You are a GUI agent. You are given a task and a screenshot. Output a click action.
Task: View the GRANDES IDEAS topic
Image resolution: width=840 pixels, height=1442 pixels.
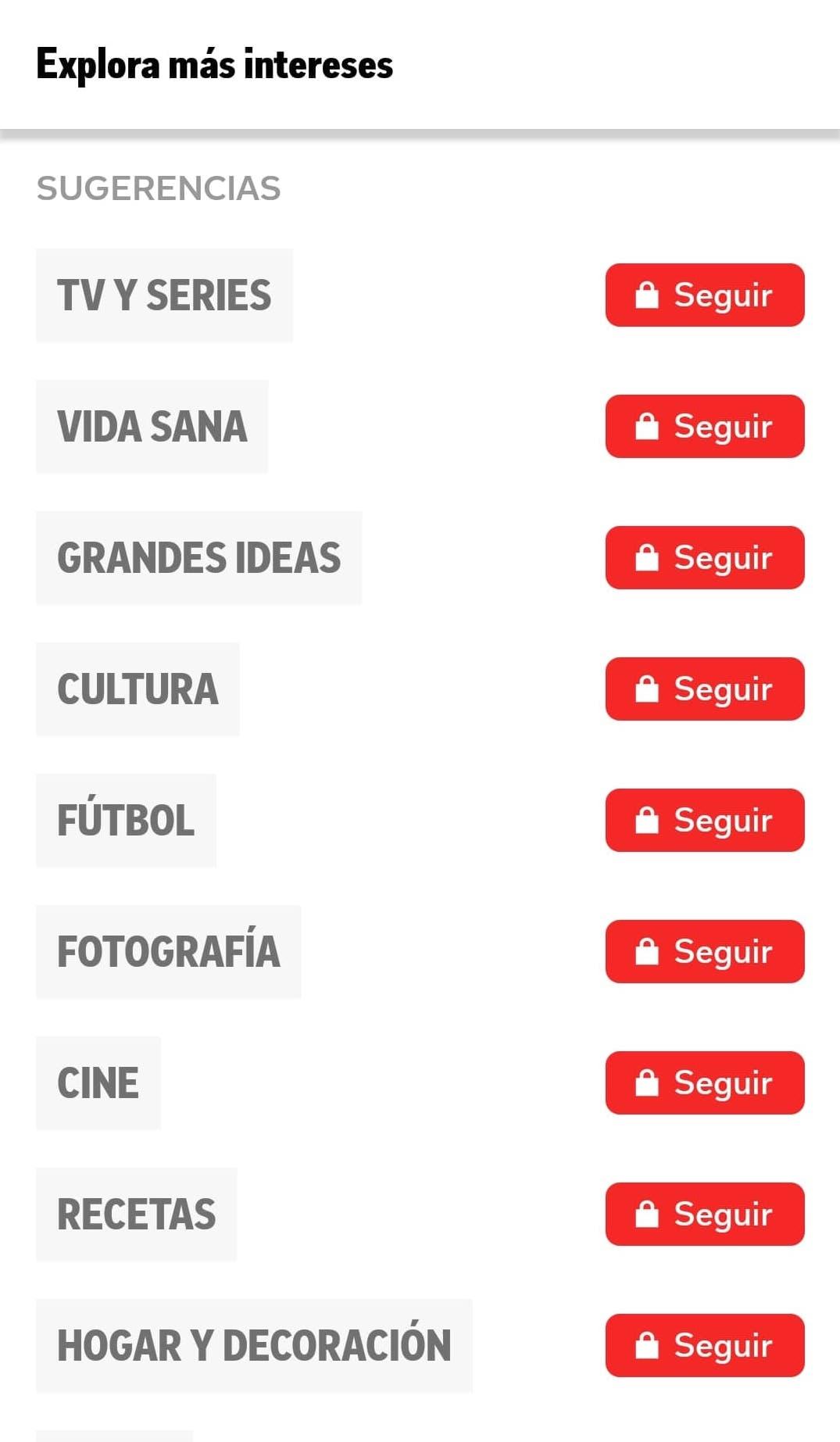click(x=198, y=558)
